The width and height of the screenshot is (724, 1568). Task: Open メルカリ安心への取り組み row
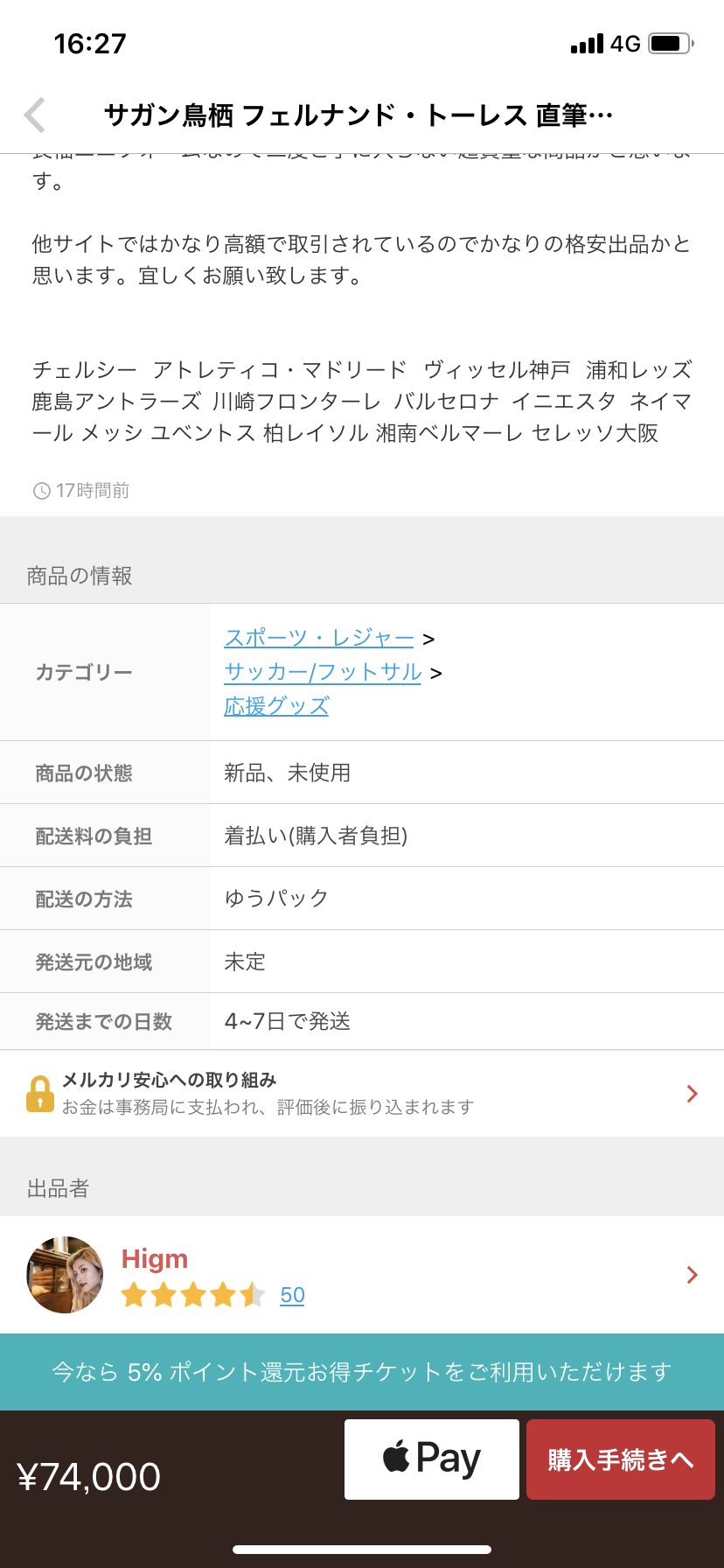(x=362, y=1094)
